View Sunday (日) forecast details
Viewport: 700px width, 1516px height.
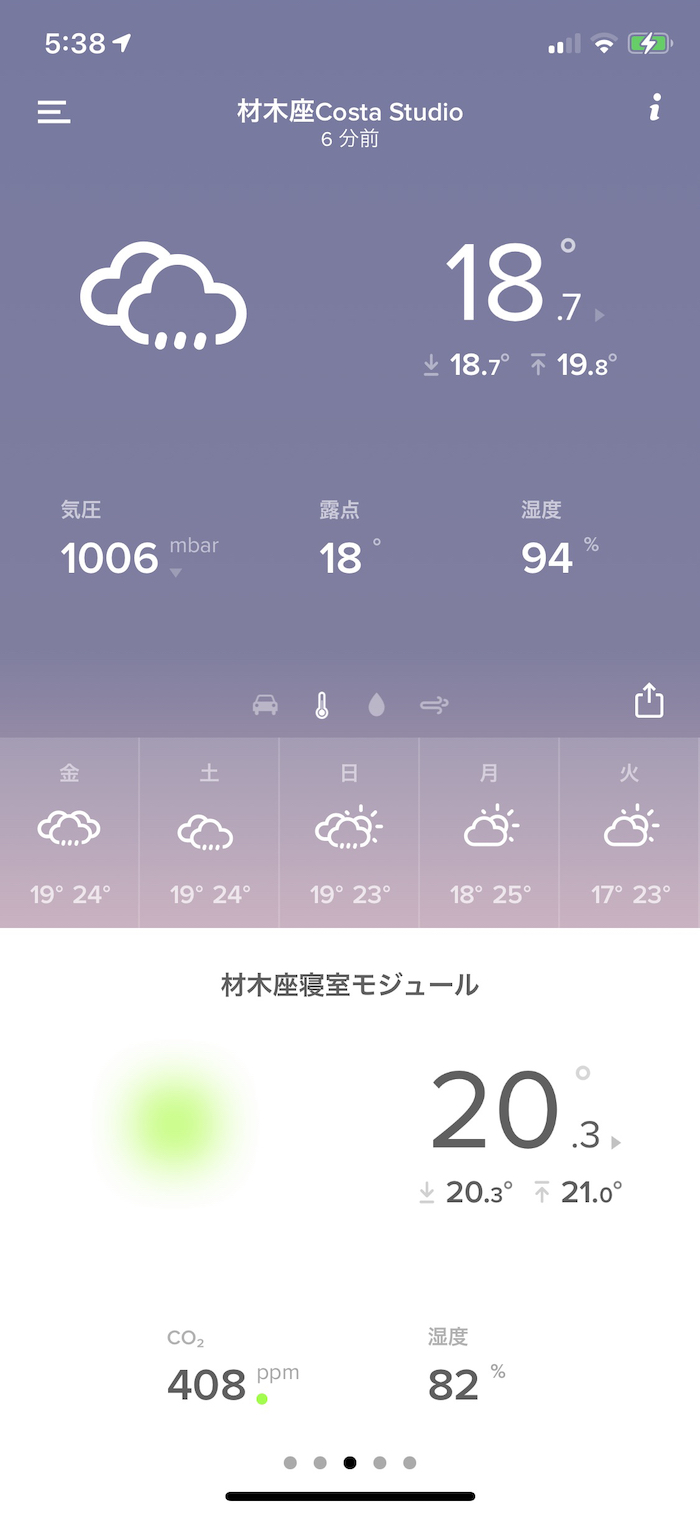coord(349,832)
